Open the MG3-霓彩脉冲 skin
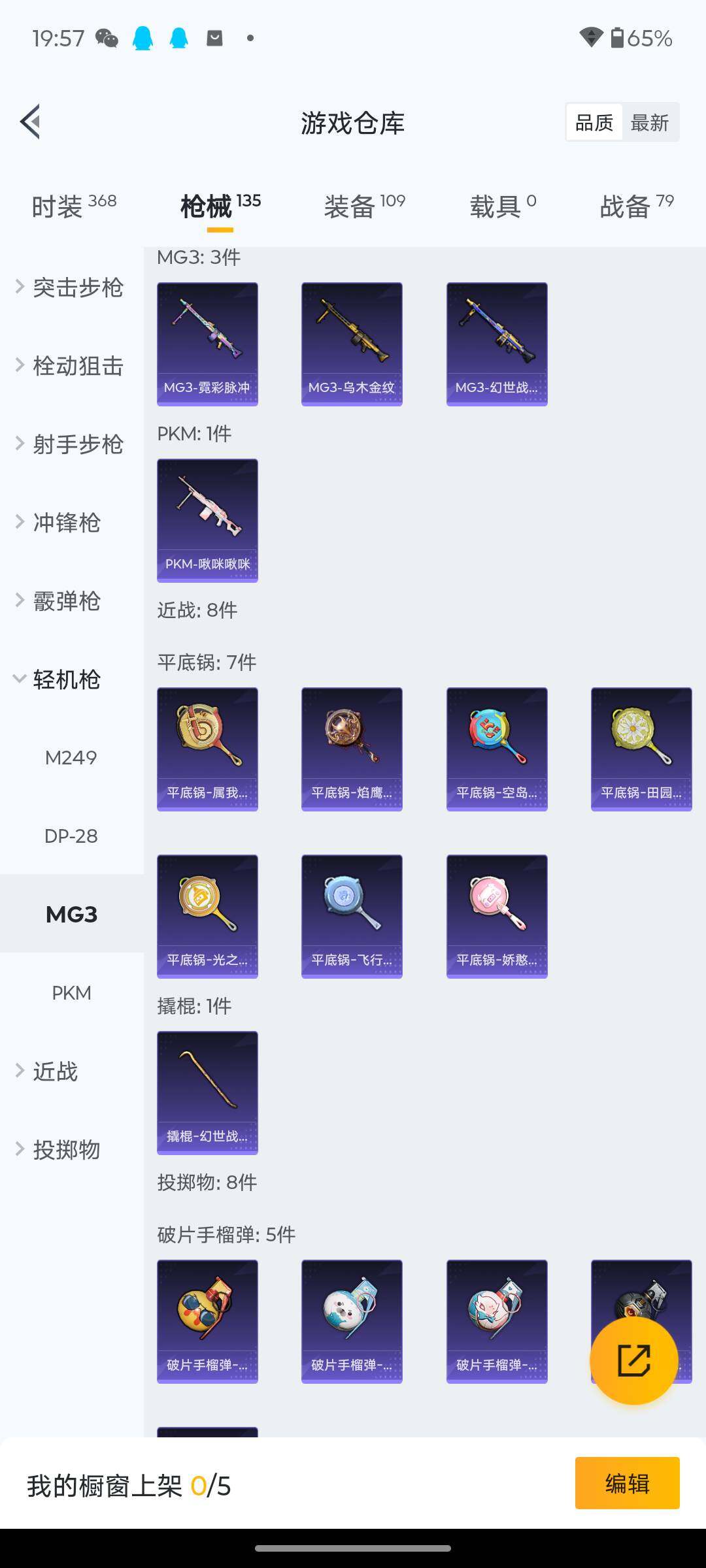 pyautogui.click(x=207, y=344)
